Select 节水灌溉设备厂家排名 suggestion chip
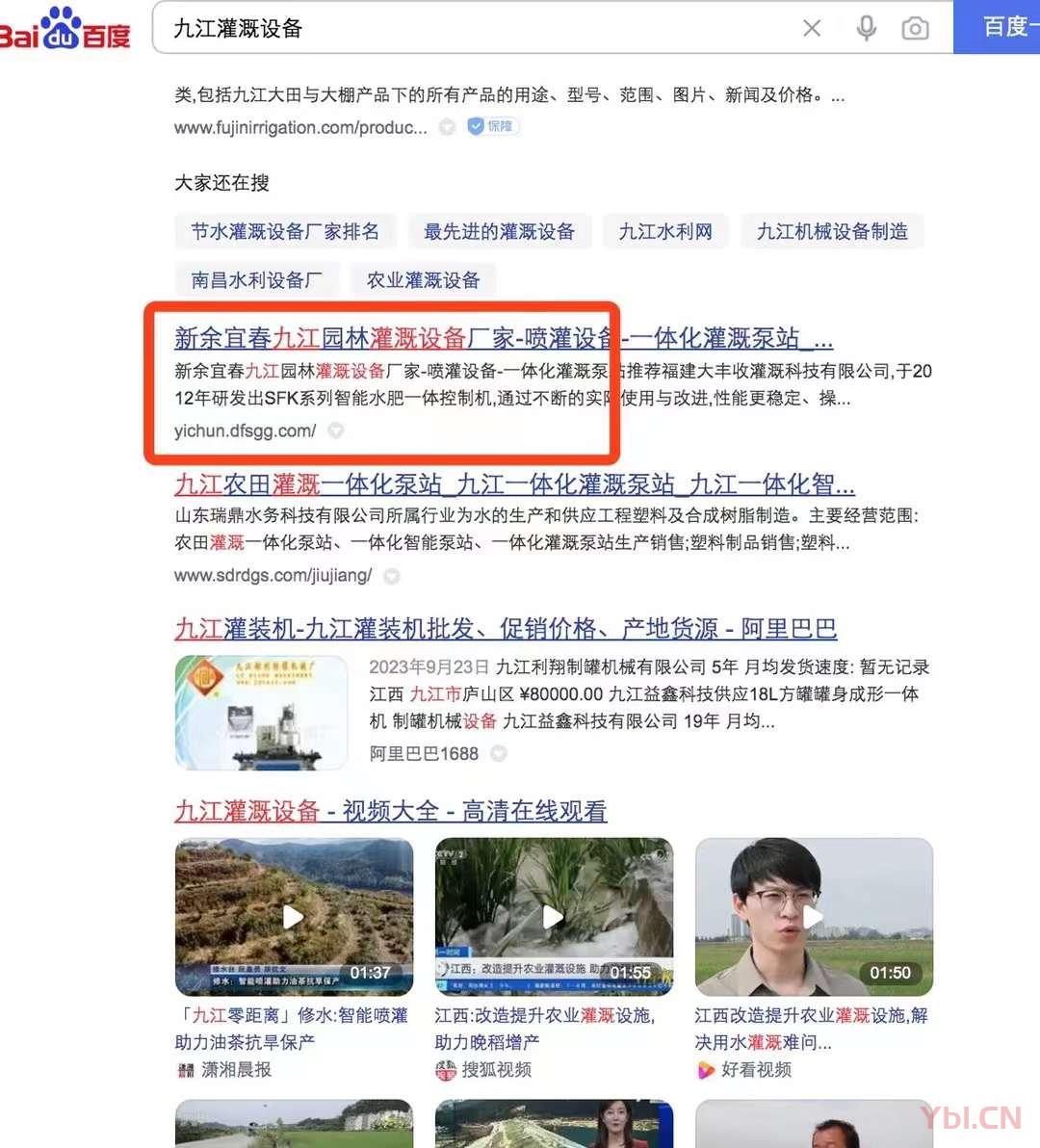Viewport: 1040px width, 1148px height. [285, 231]
